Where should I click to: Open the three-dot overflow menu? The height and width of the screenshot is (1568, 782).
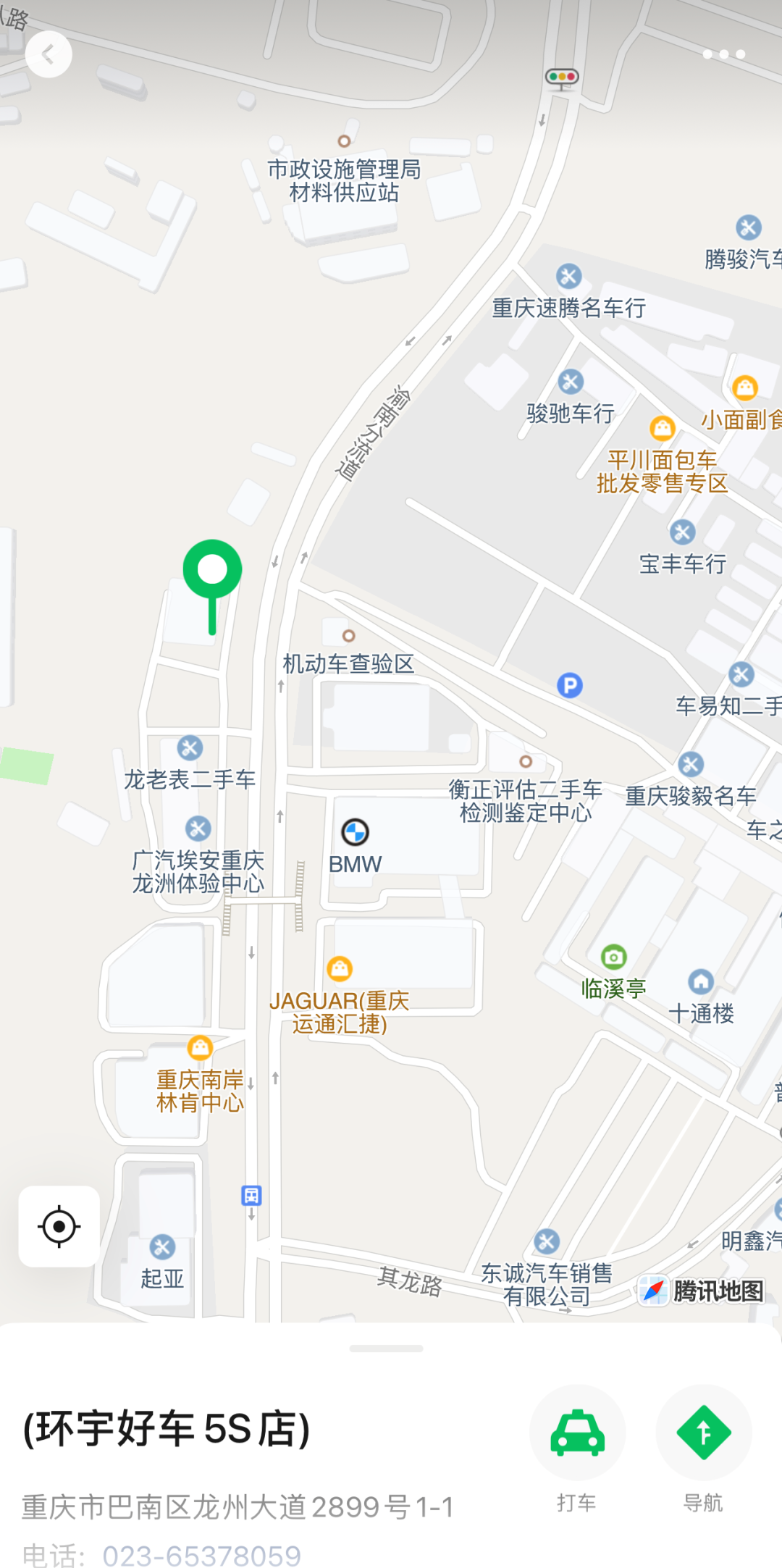click(x=723, y=54)
